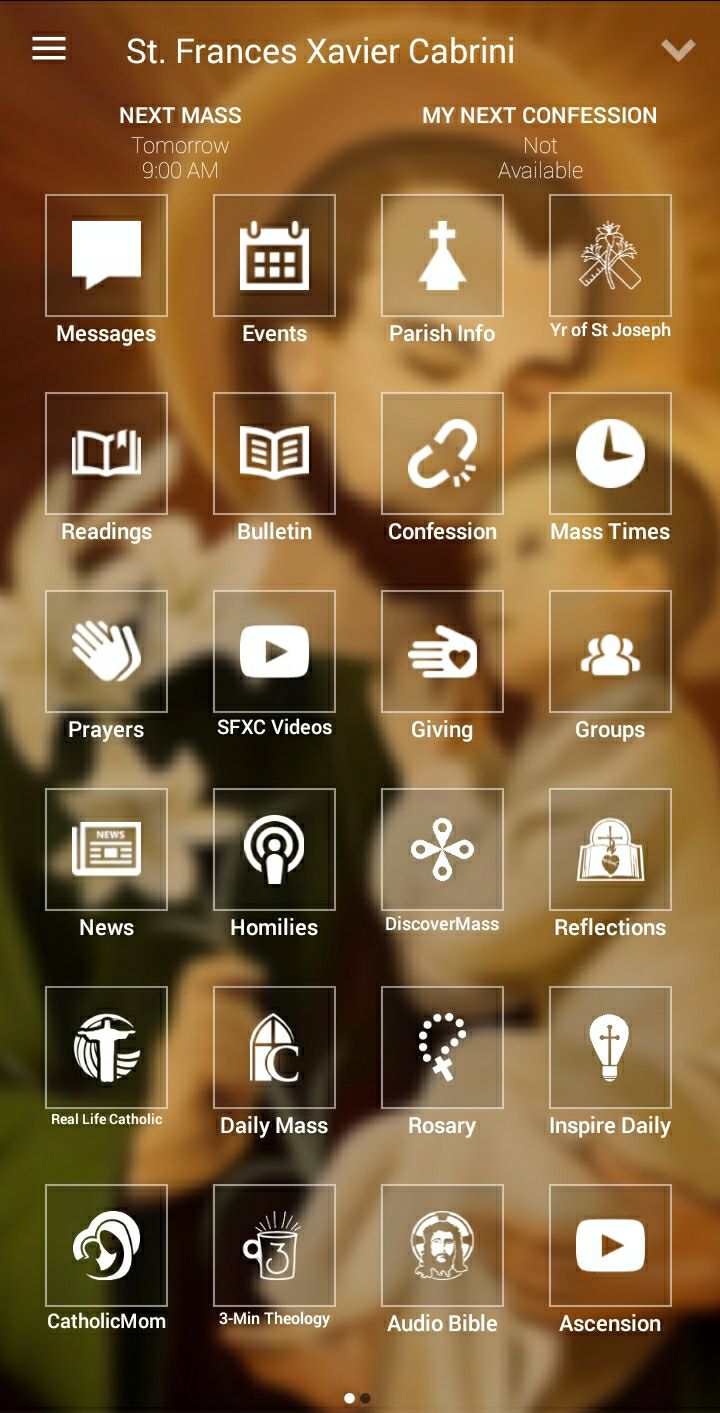Image resolution: width=720 pixels, height=1413 pixels.
Task: Expand the parish name dropdown
Action: [x=678, y=51]
